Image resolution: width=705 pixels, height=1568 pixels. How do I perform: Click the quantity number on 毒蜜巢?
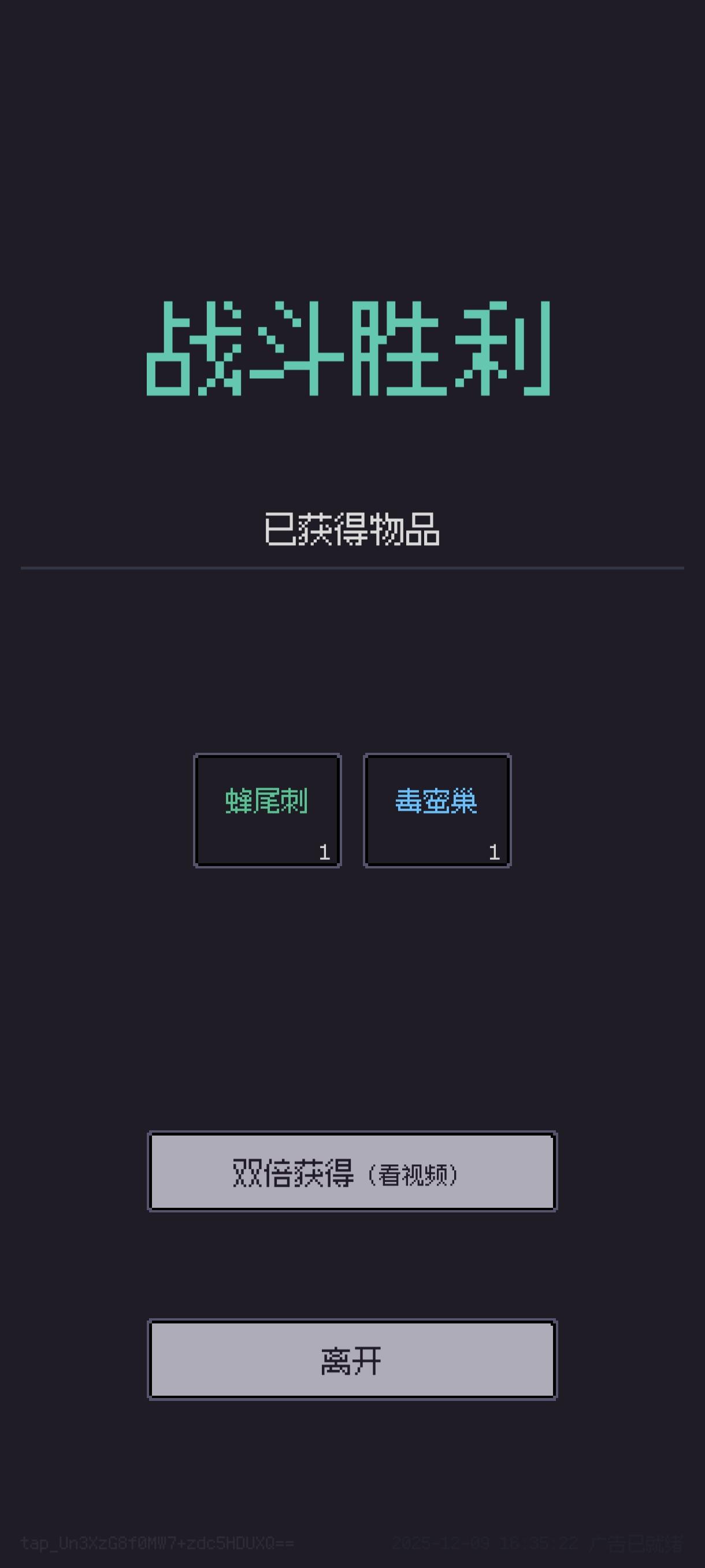tap(494, 853)
